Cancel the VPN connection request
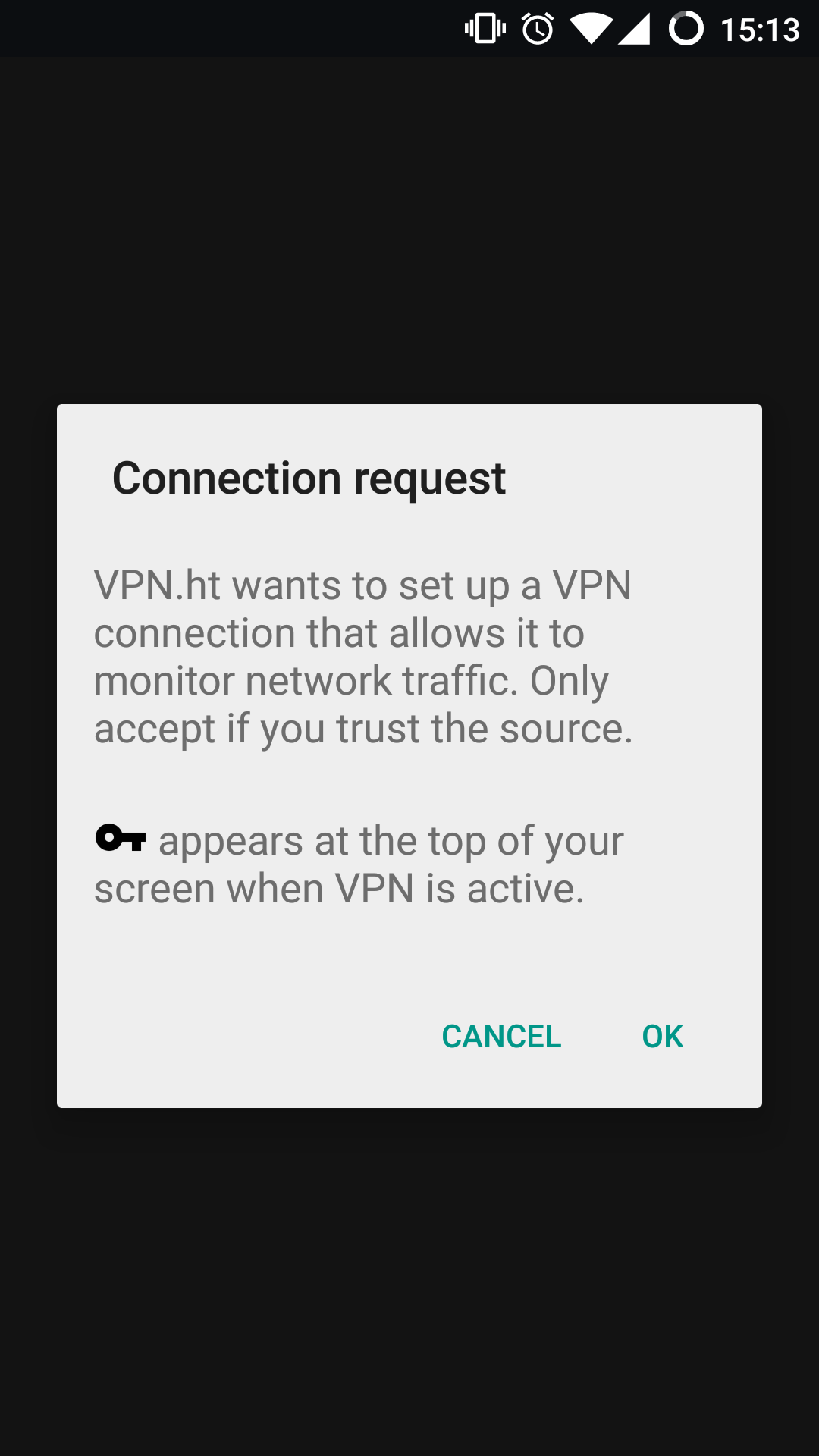This screenshot has width=819, height=1456. [x=501, y=1036]
